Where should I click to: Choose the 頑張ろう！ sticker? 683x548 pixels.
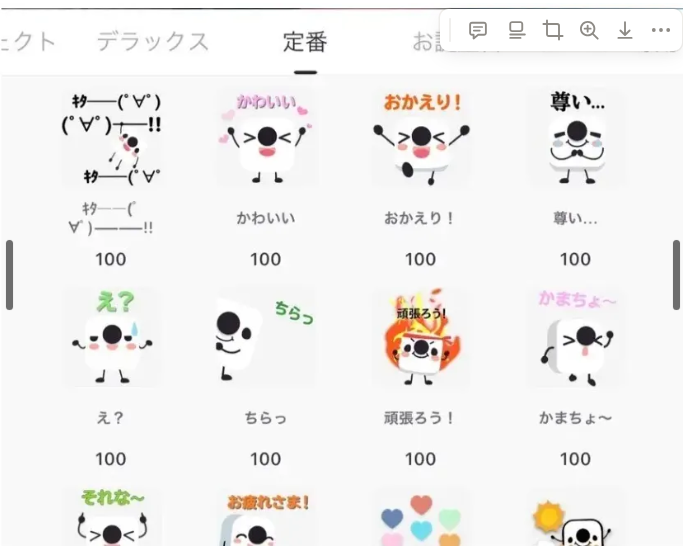[x=420, y=338]
